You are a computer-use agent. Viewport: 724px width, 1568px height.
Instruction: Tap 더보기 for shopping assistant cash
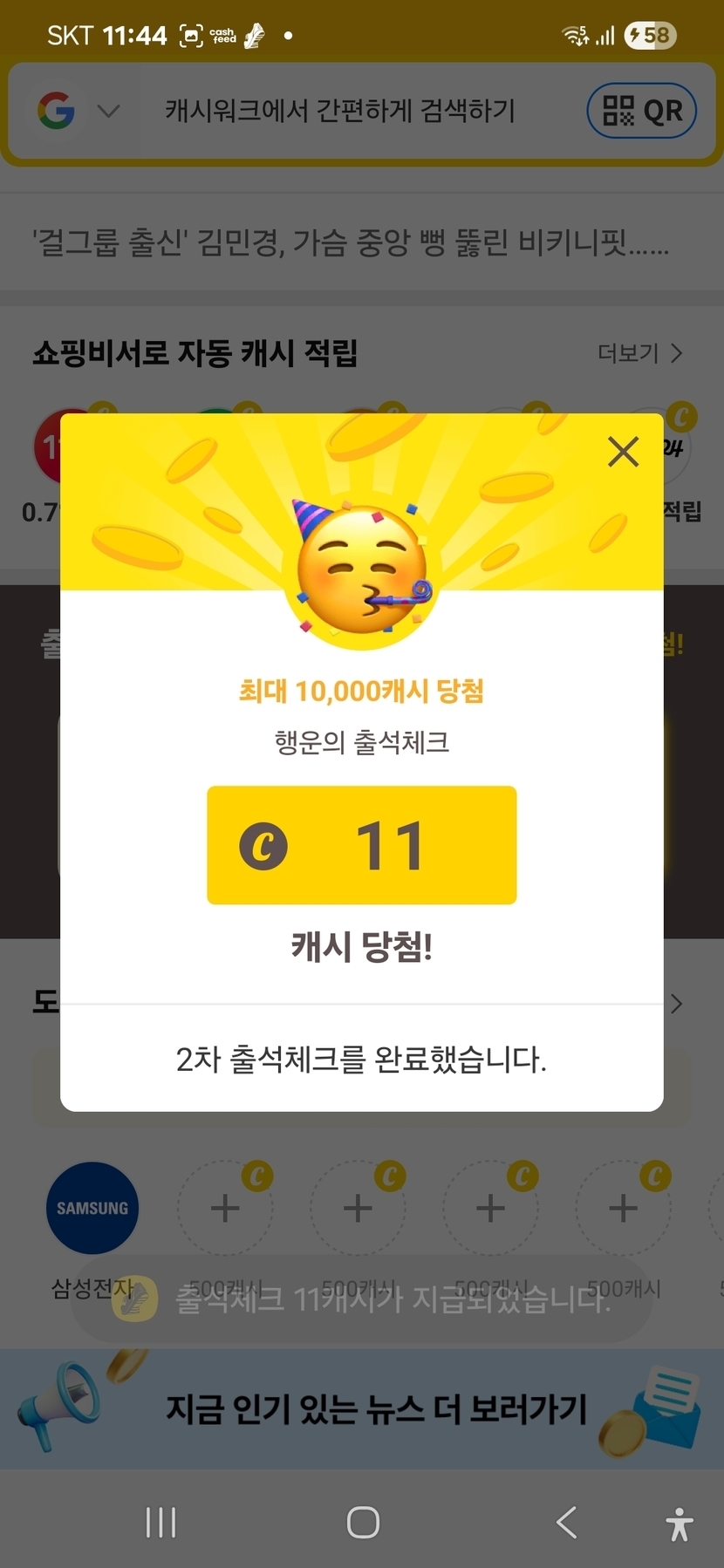(x=639, y=353)
